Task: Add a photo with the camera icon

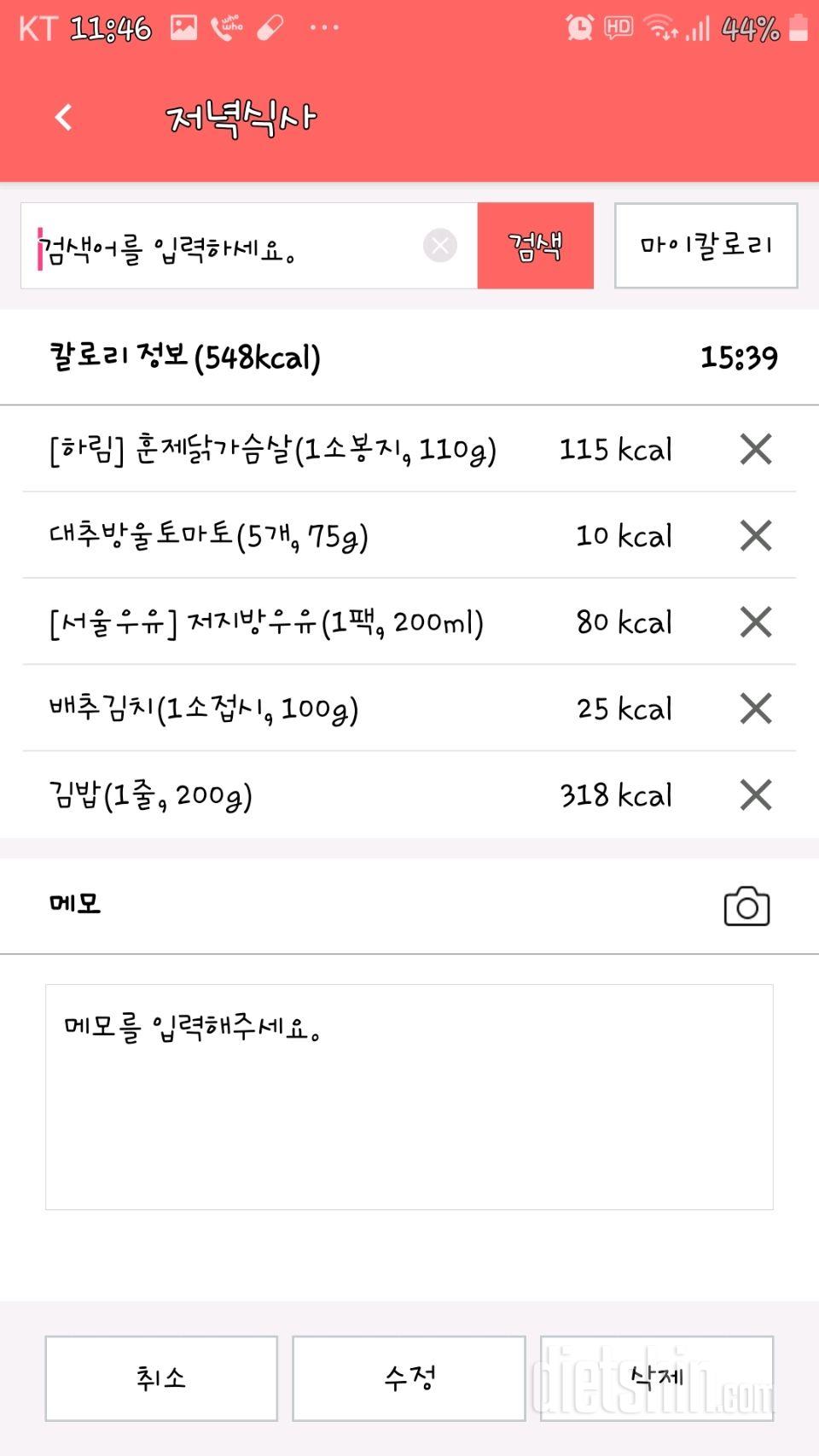Action: click(x=746, y=906)
